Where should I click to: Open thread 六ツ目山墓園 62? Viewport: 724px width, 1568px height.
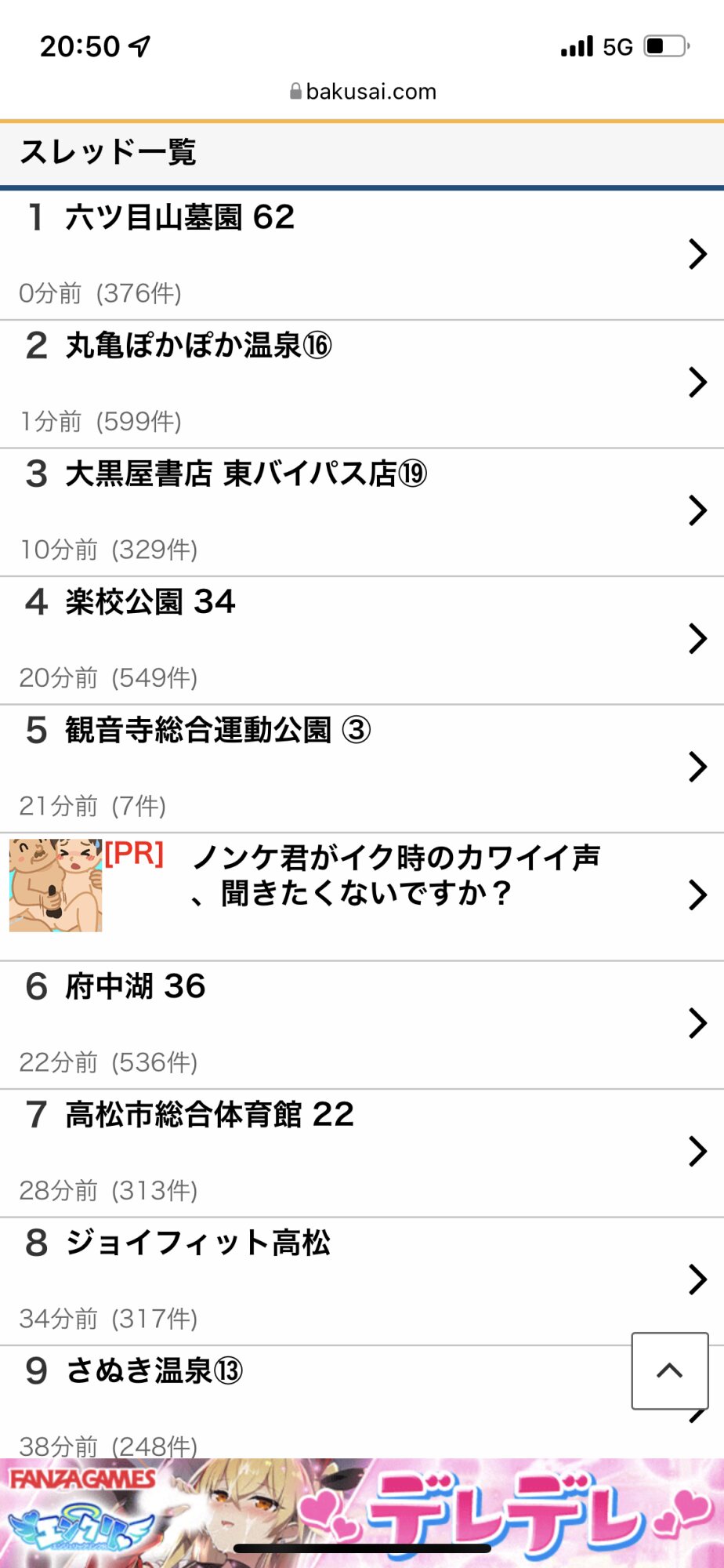tap(362, 255)
